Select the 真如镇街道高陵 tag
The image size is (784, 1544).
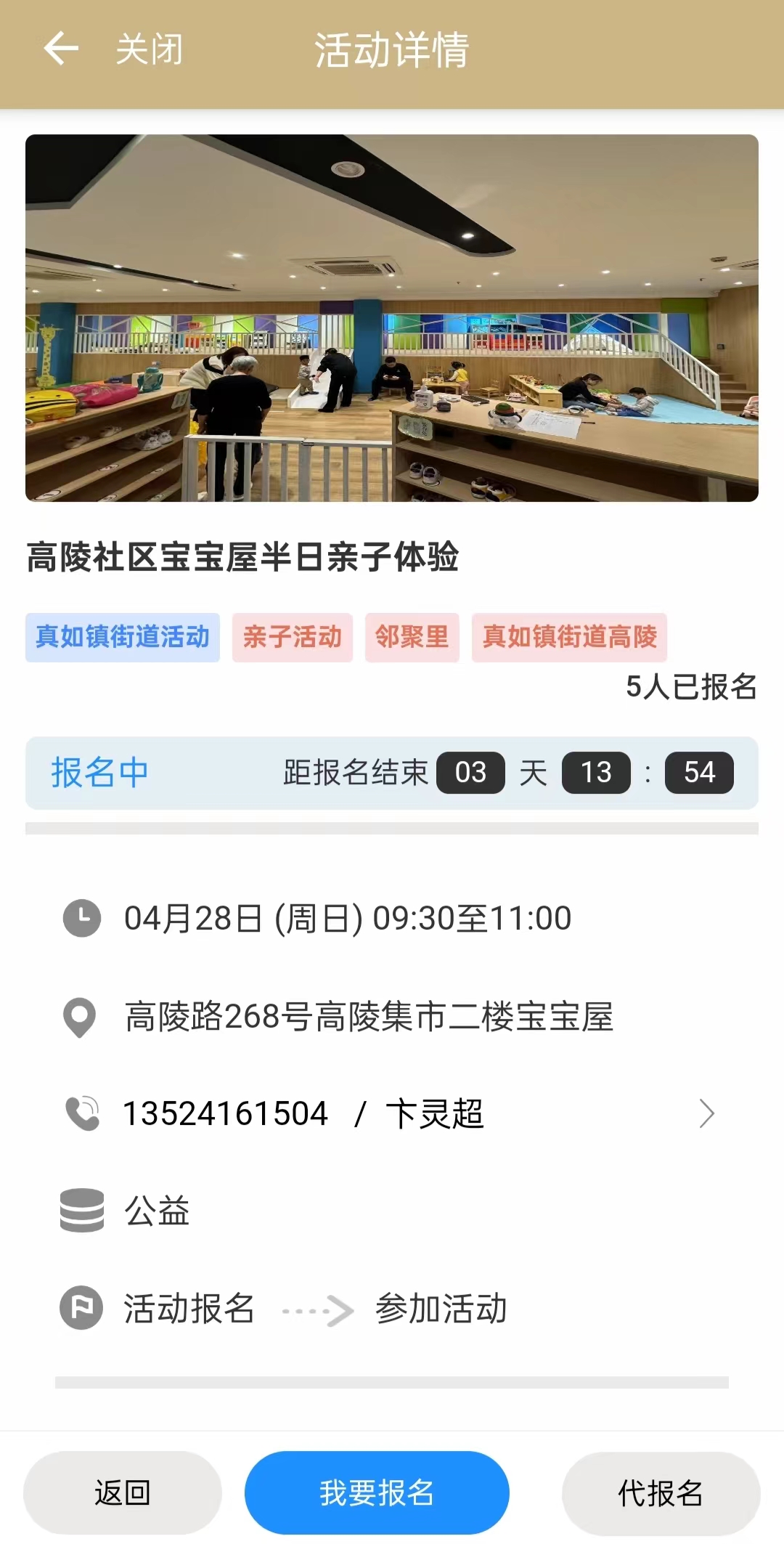pos(569,637)
